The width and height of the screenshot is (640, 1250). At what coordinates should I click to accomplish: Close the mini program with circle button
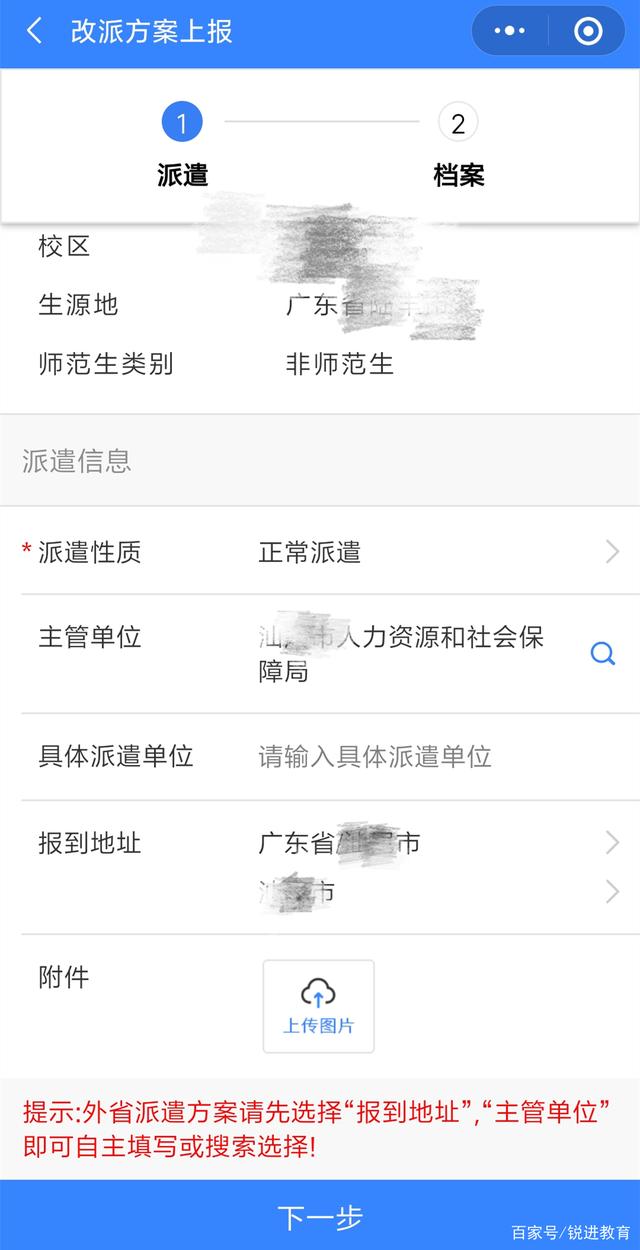click(588, 31)
